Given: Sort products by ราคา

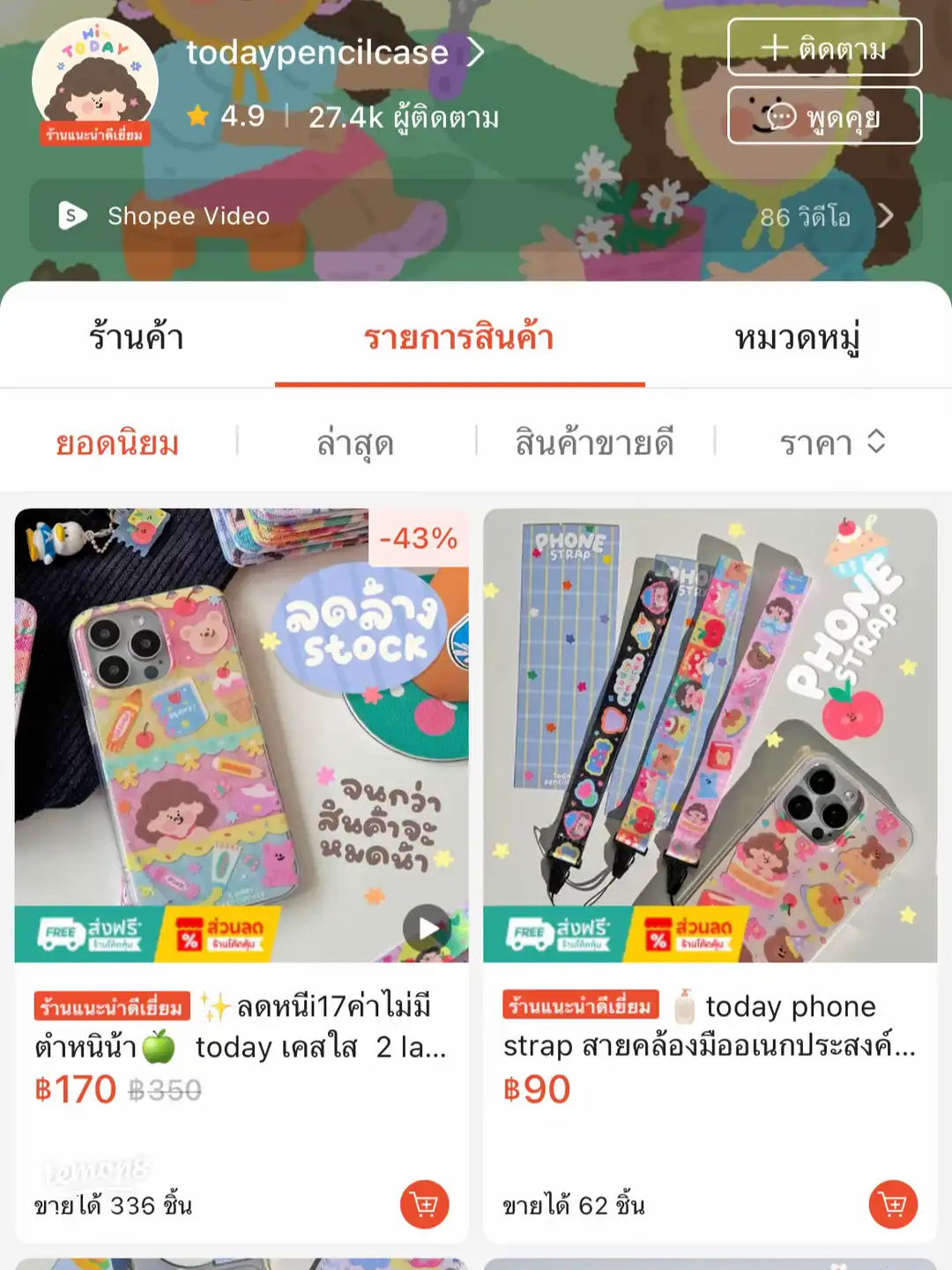Looking at the screenshot, I should pyautogui.click(x=831, y=443).
